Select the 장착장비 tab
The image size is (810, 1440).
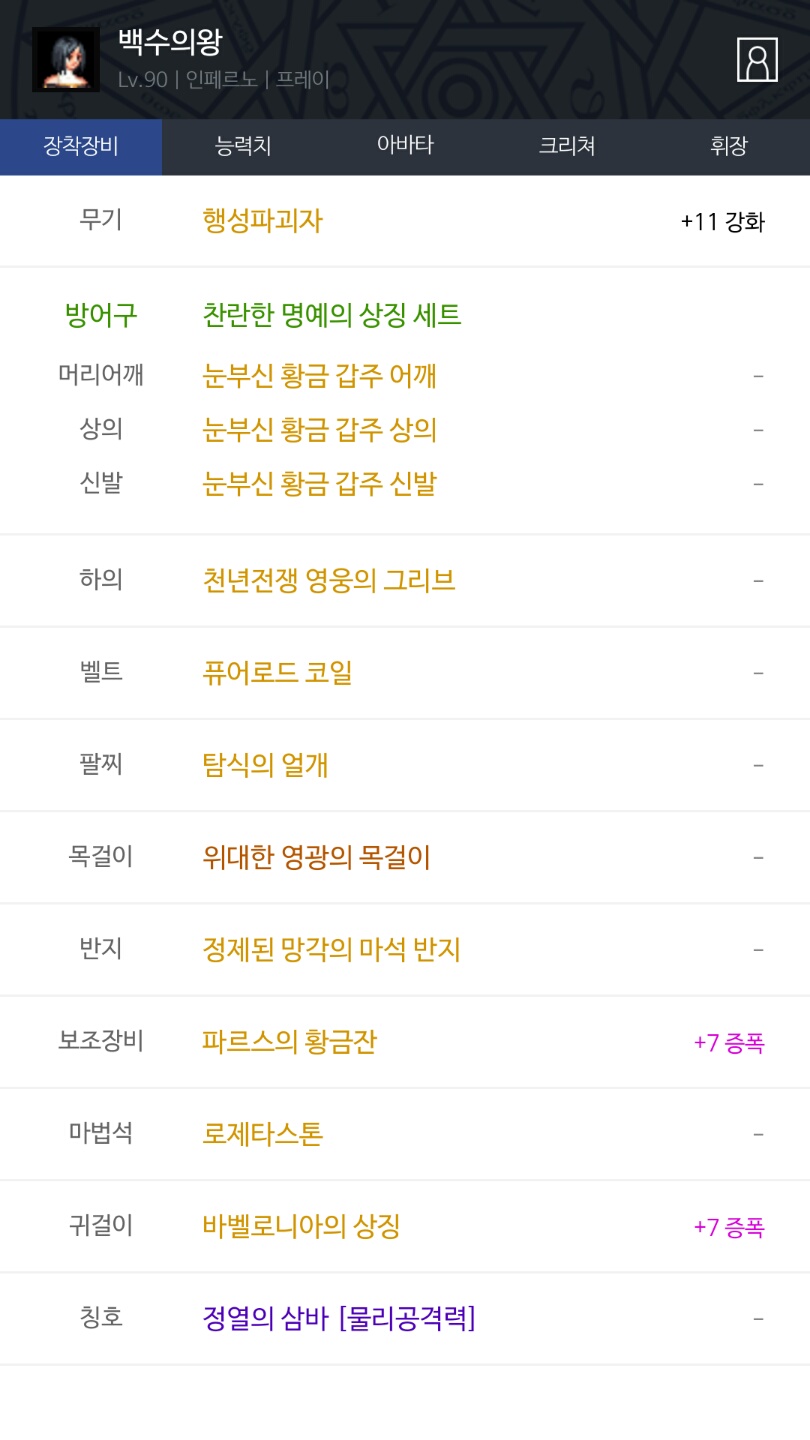(81, 146)
